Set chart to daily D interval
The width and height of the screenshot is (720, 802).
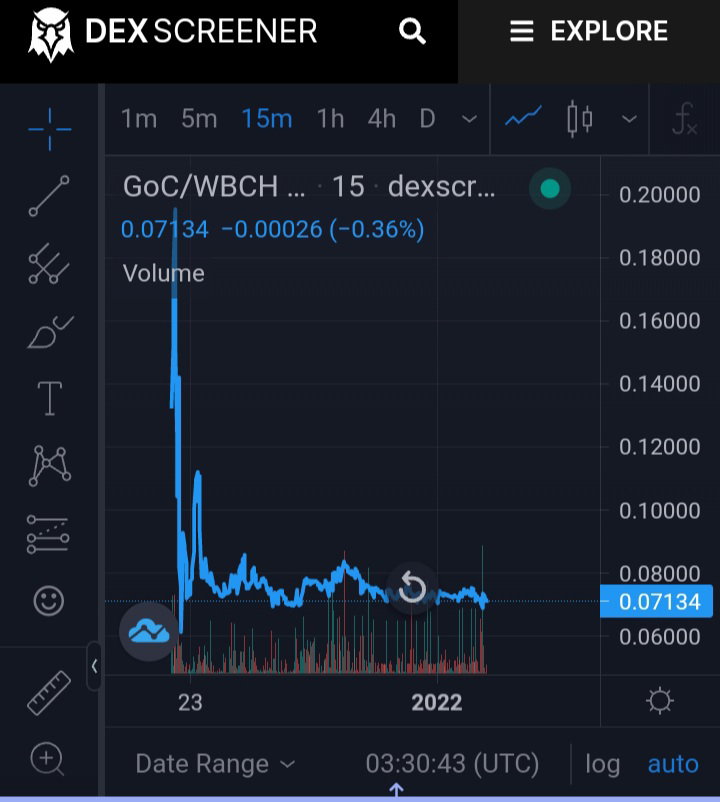point(427,119)
